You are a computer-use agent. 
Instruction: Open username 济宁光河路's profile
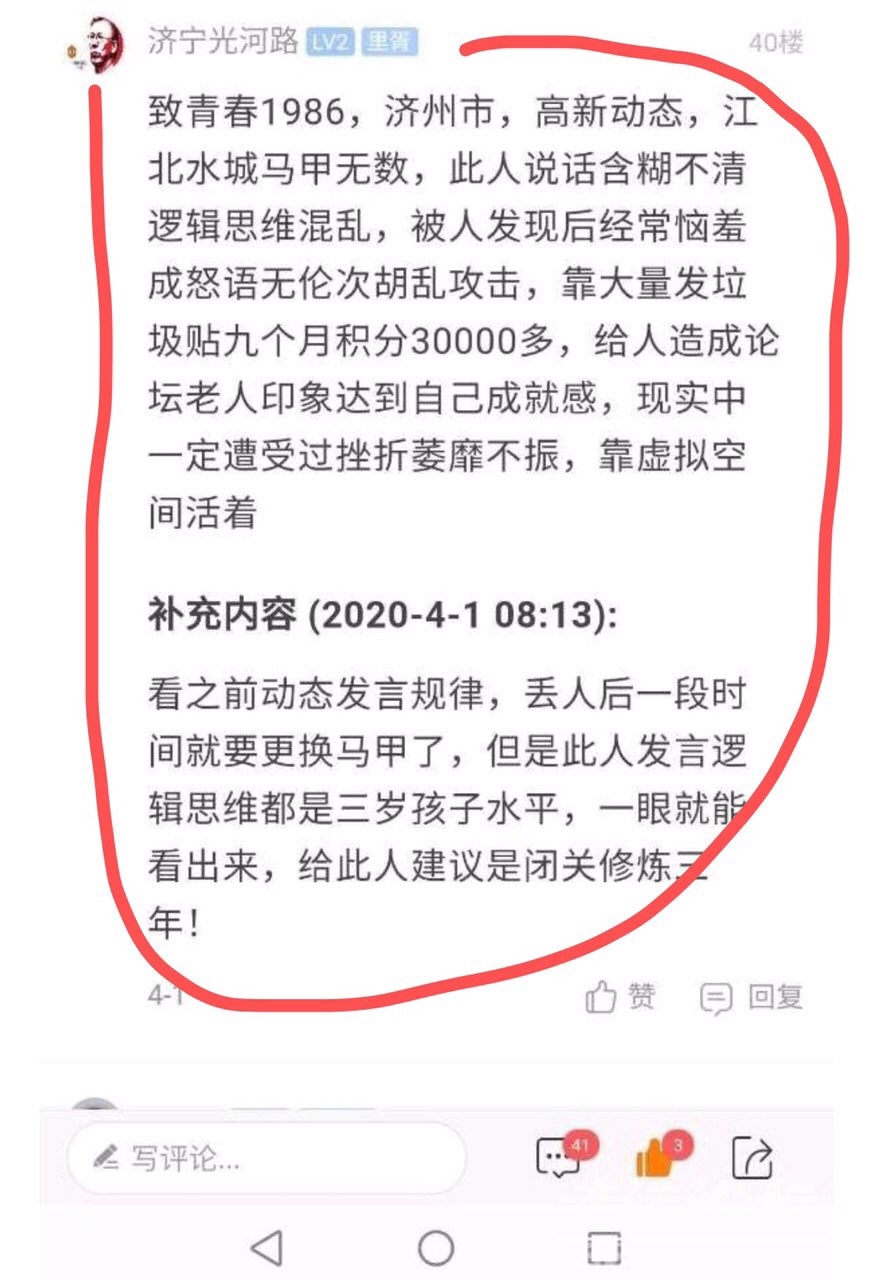[223, 41]
